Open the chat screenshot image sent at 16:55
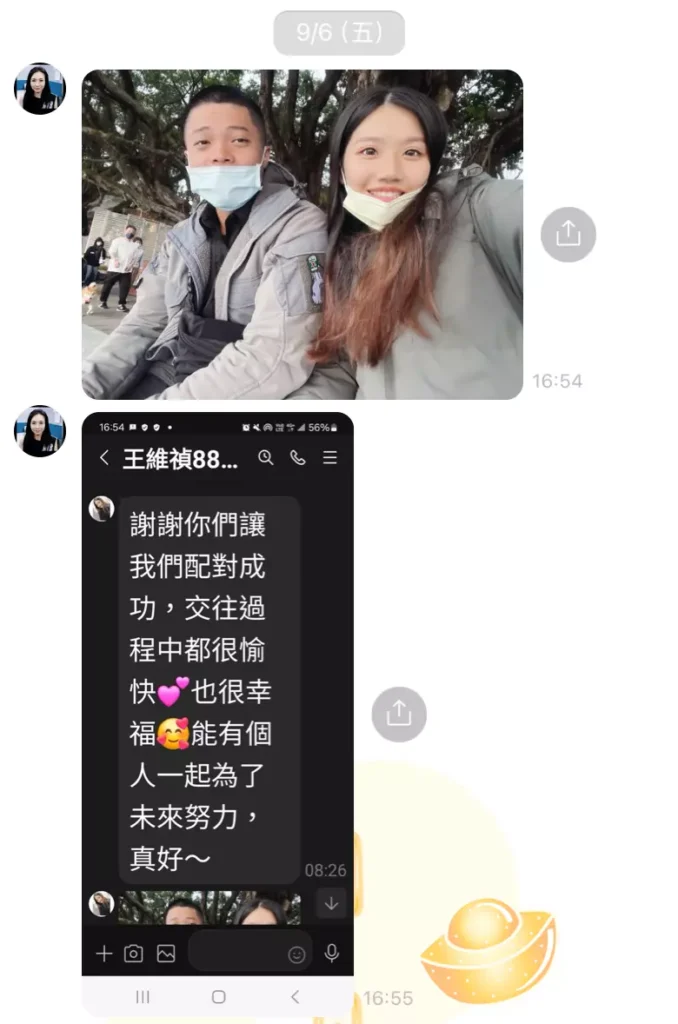Viewport: 678px width, 1024px height. point(217,700)
